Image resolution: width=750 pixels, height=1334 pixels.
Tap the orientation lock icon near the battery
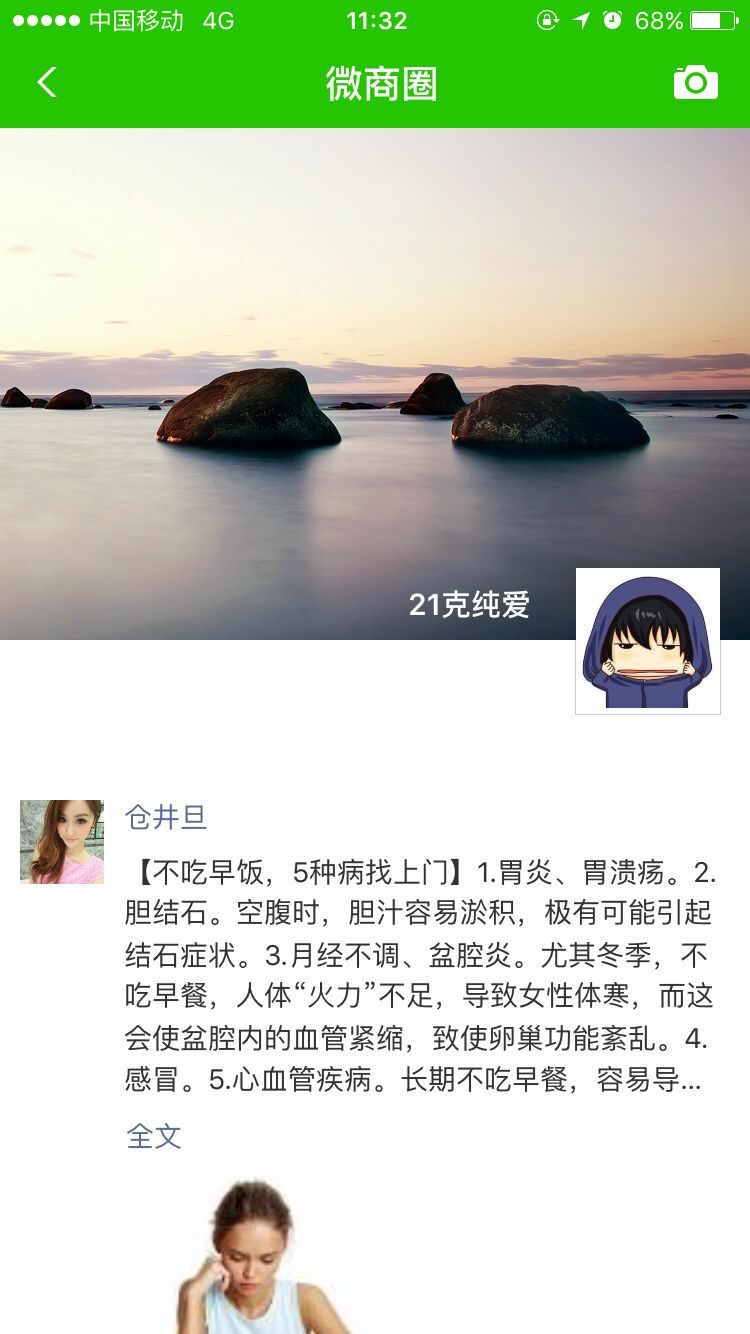(x=545, y=19)
